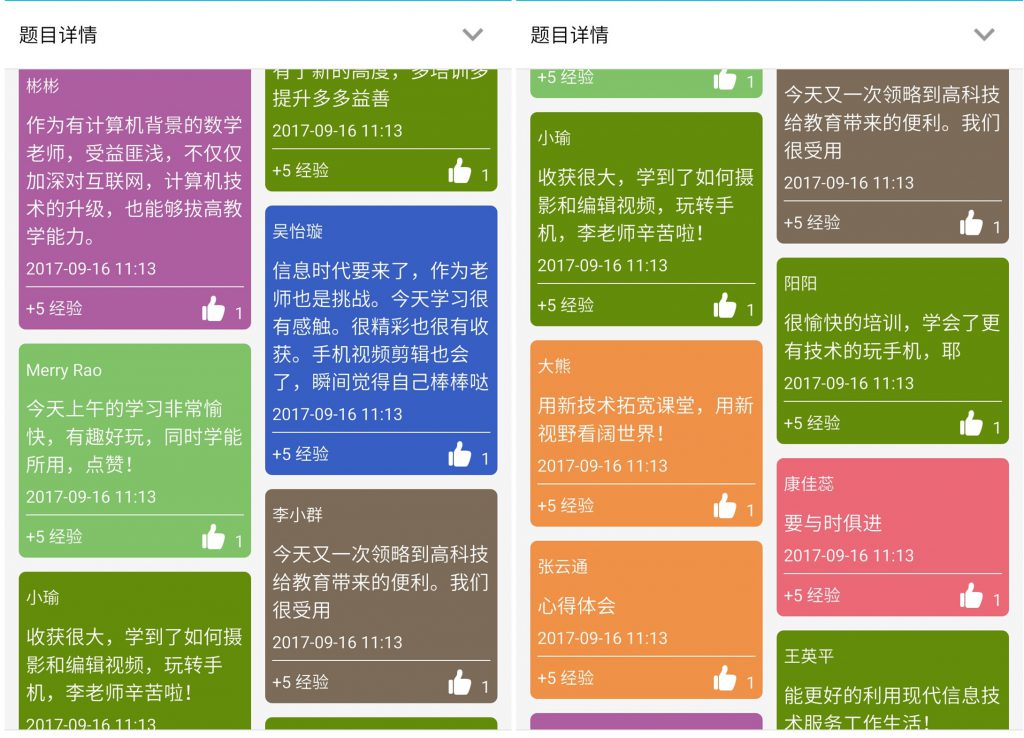Open 张云通's comment card
Screen dimensions: 1024x738
pyautogui.click(x=645, y=606)
